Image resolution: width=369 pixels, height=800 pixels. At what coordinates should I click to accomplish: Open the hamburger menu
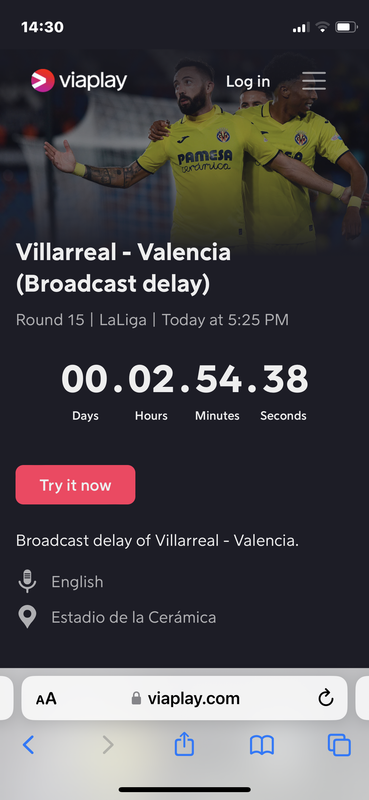313,81
